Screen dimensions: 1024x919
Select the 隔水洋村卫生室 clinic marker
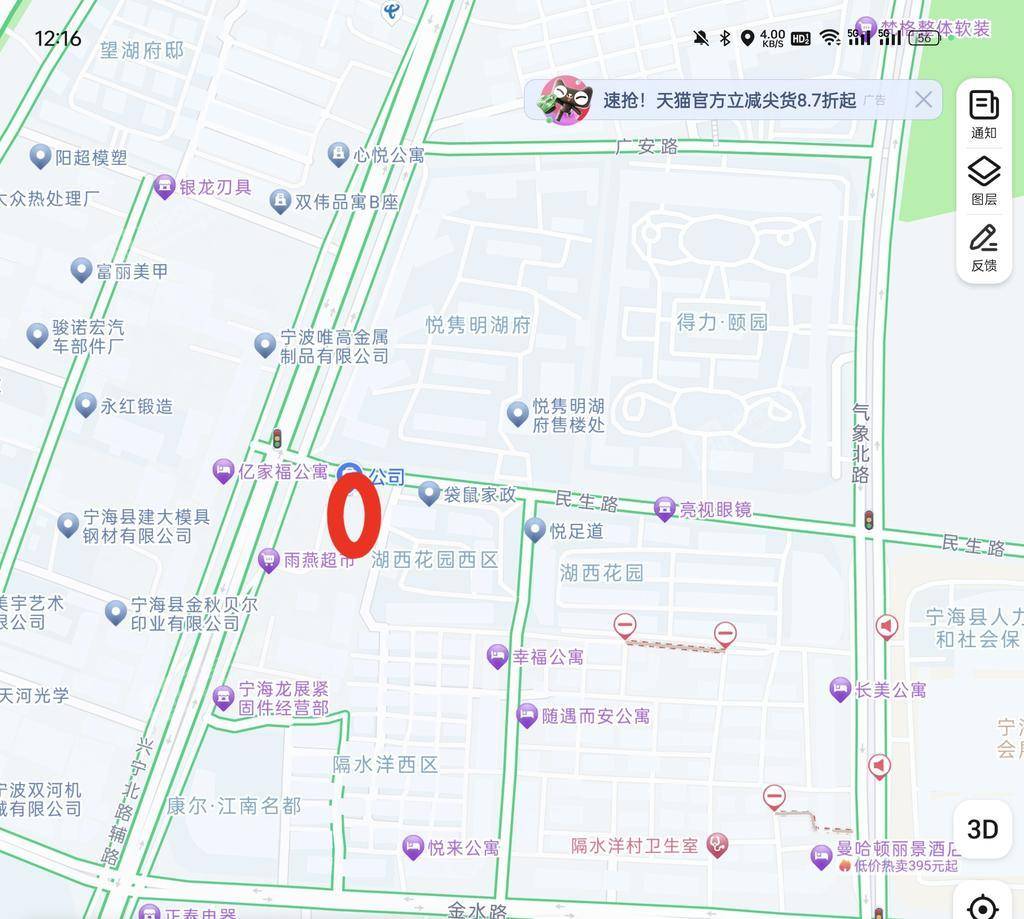click(717, 845)
